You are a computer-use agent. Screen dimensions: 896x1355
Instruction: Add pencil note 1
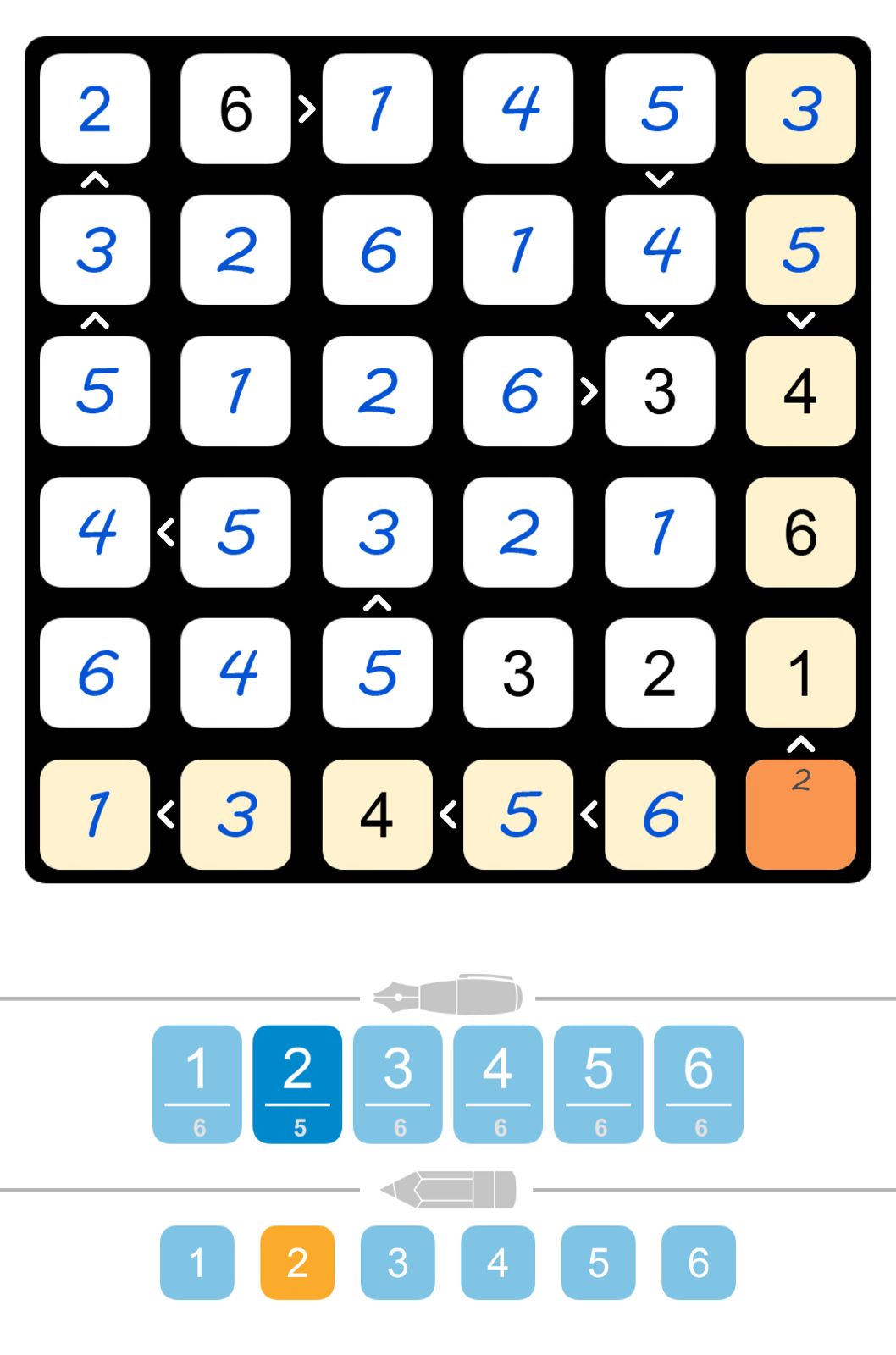tap(196, 1263)
